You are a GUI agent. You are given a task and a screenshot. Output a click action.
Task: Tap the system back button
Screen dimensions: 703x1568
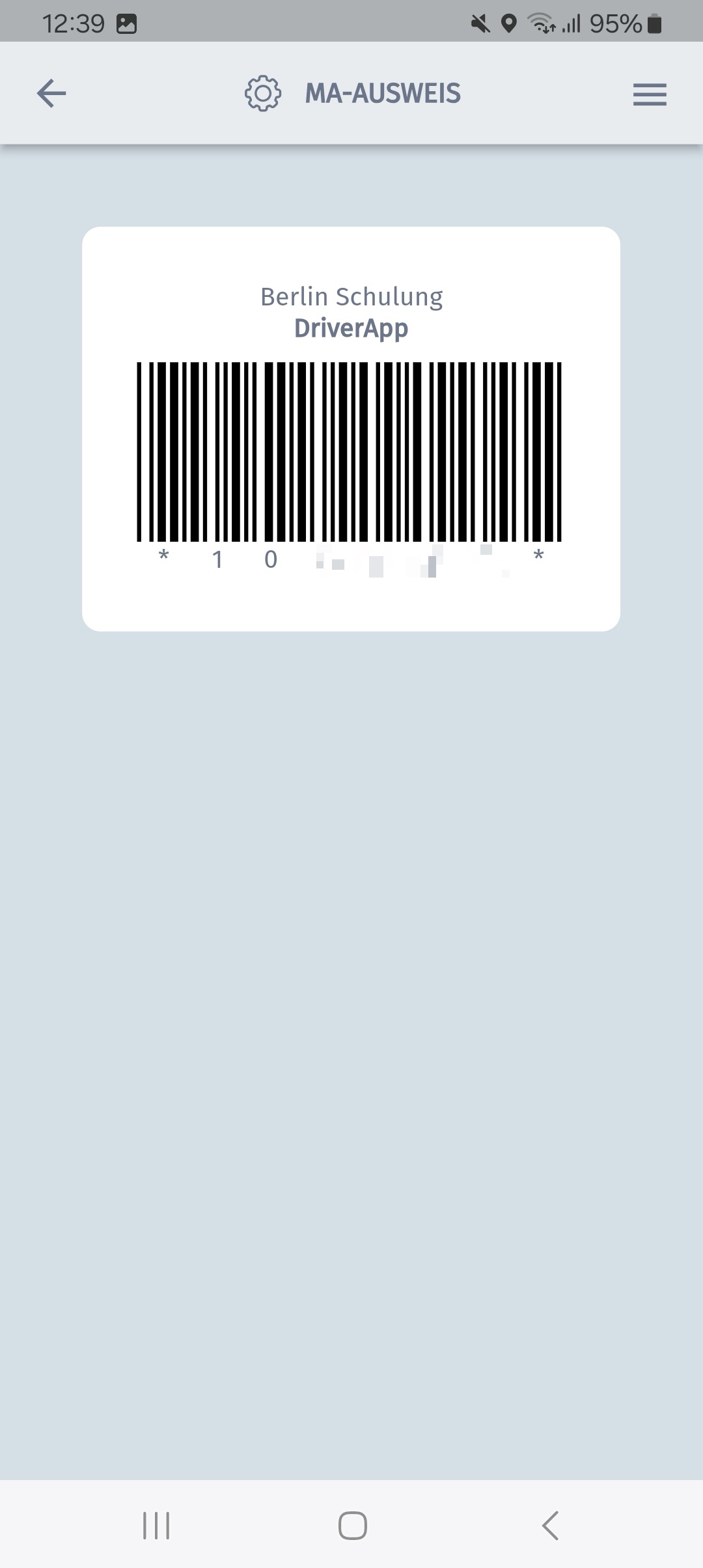tap(550, 1525)
